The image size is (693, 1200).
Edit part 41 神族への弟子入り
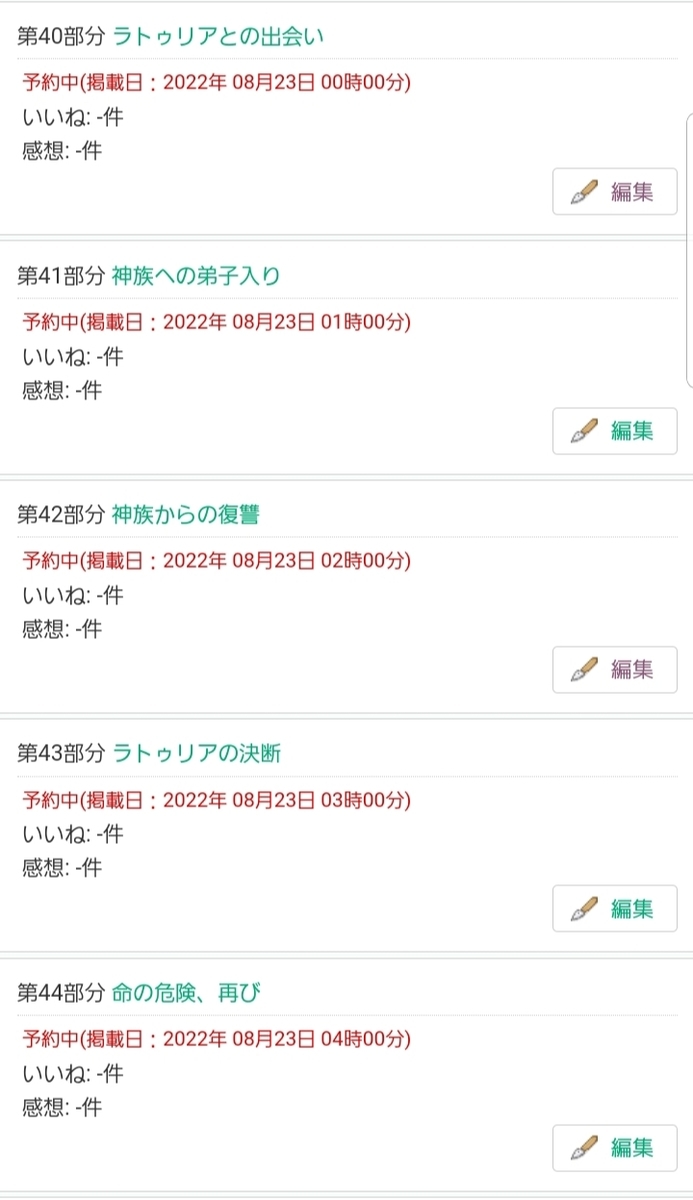614,431
